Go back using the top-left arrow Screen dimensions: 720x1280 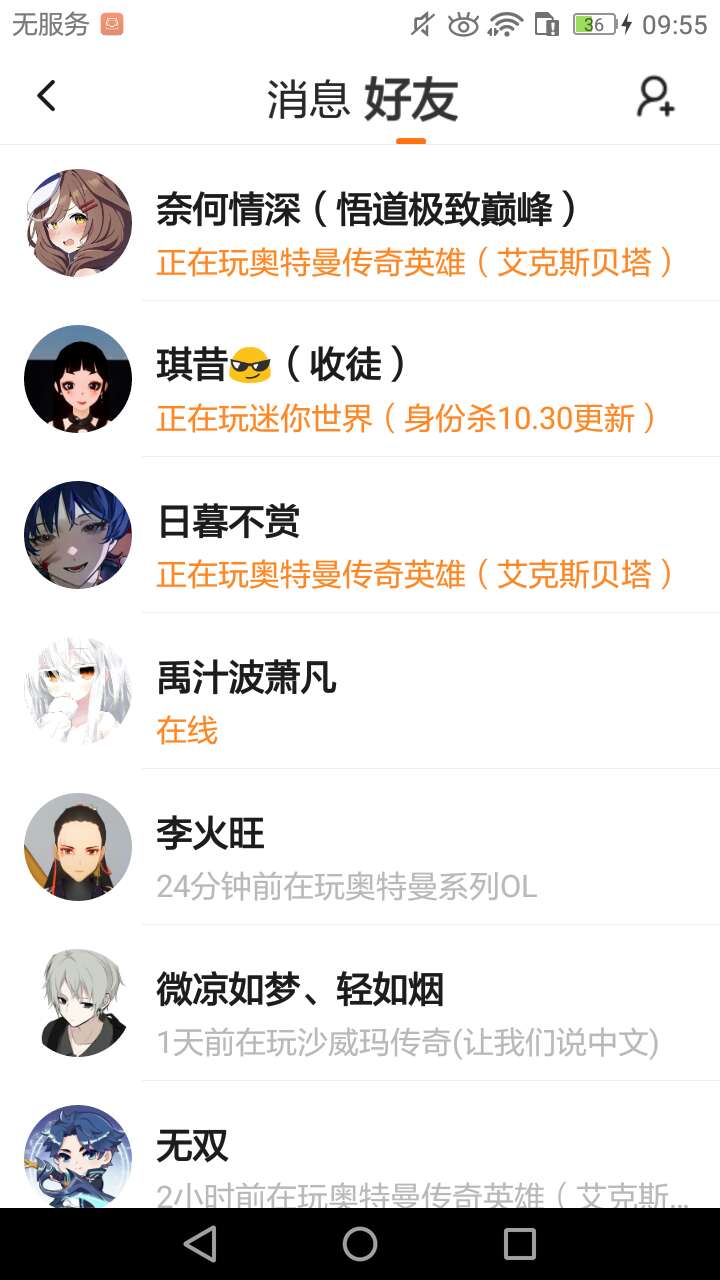(x=46, y=97)
